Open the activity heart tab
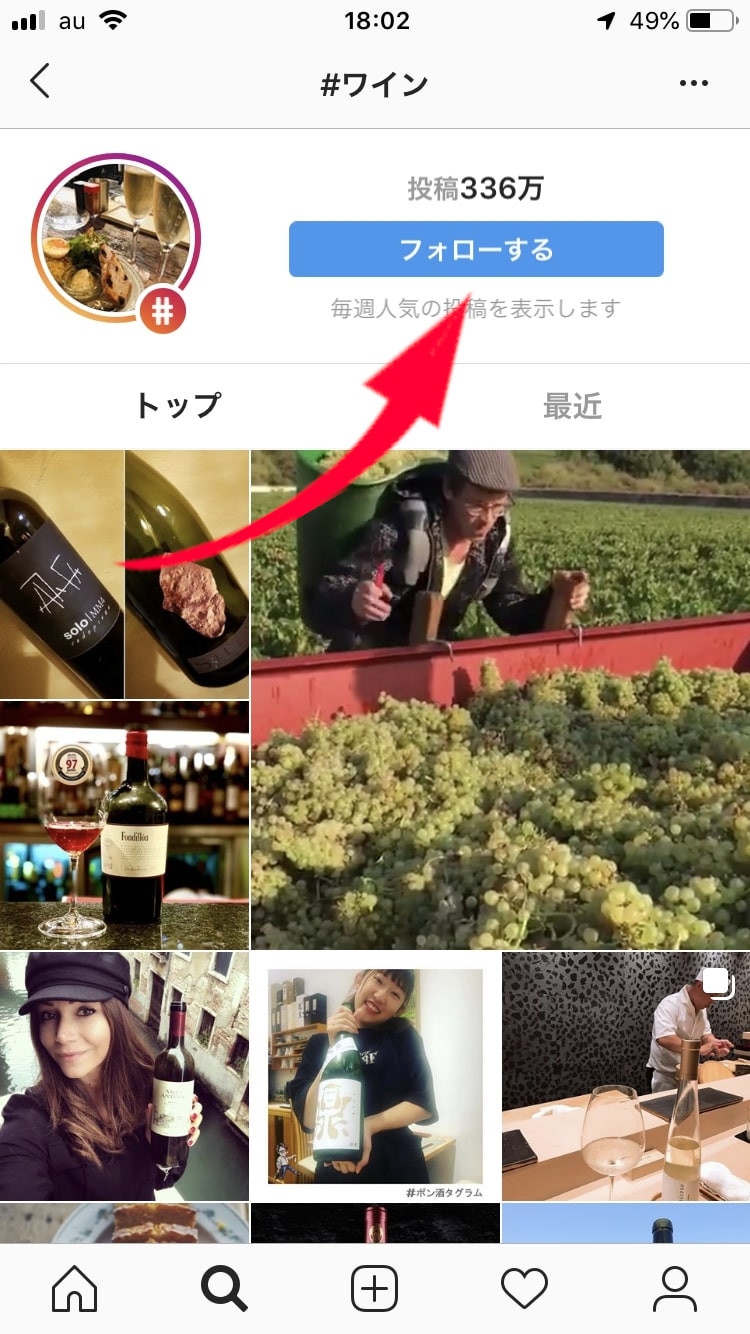Screen dimensions: 750x1334 pos(524,1289)
